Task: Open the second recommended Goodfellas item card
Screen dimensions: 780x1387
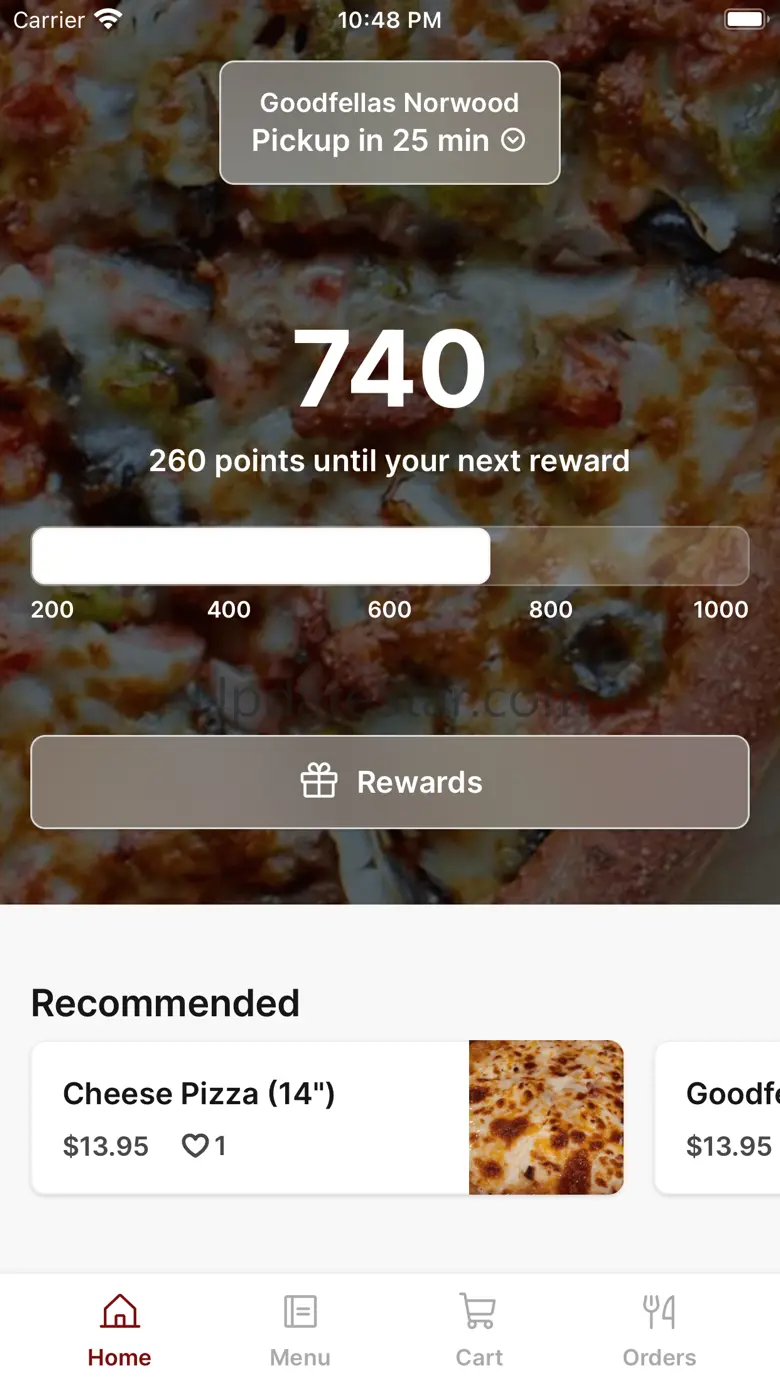Action: click(720, 1117)
